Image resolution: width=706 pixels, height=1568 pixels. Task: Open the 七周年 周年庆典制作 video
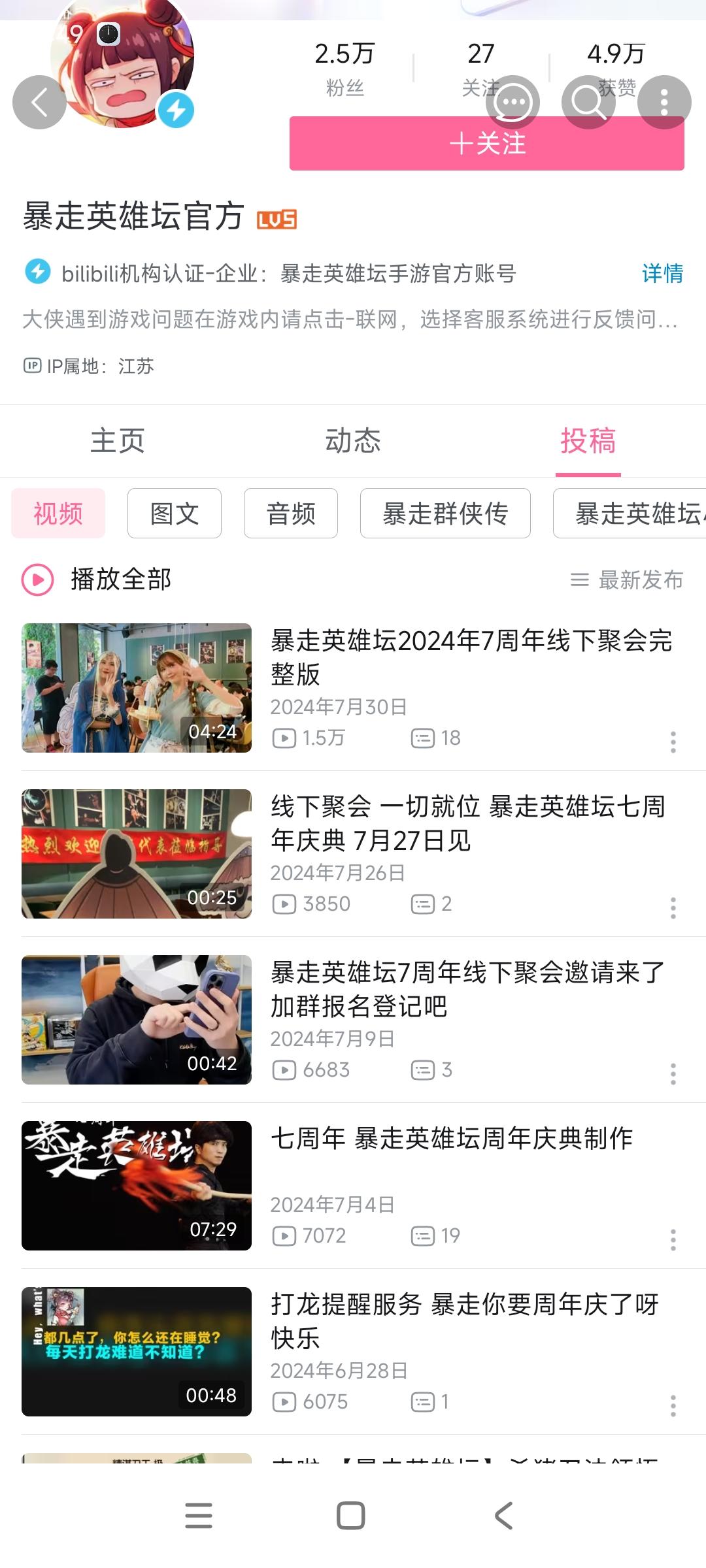[451, 1139]
